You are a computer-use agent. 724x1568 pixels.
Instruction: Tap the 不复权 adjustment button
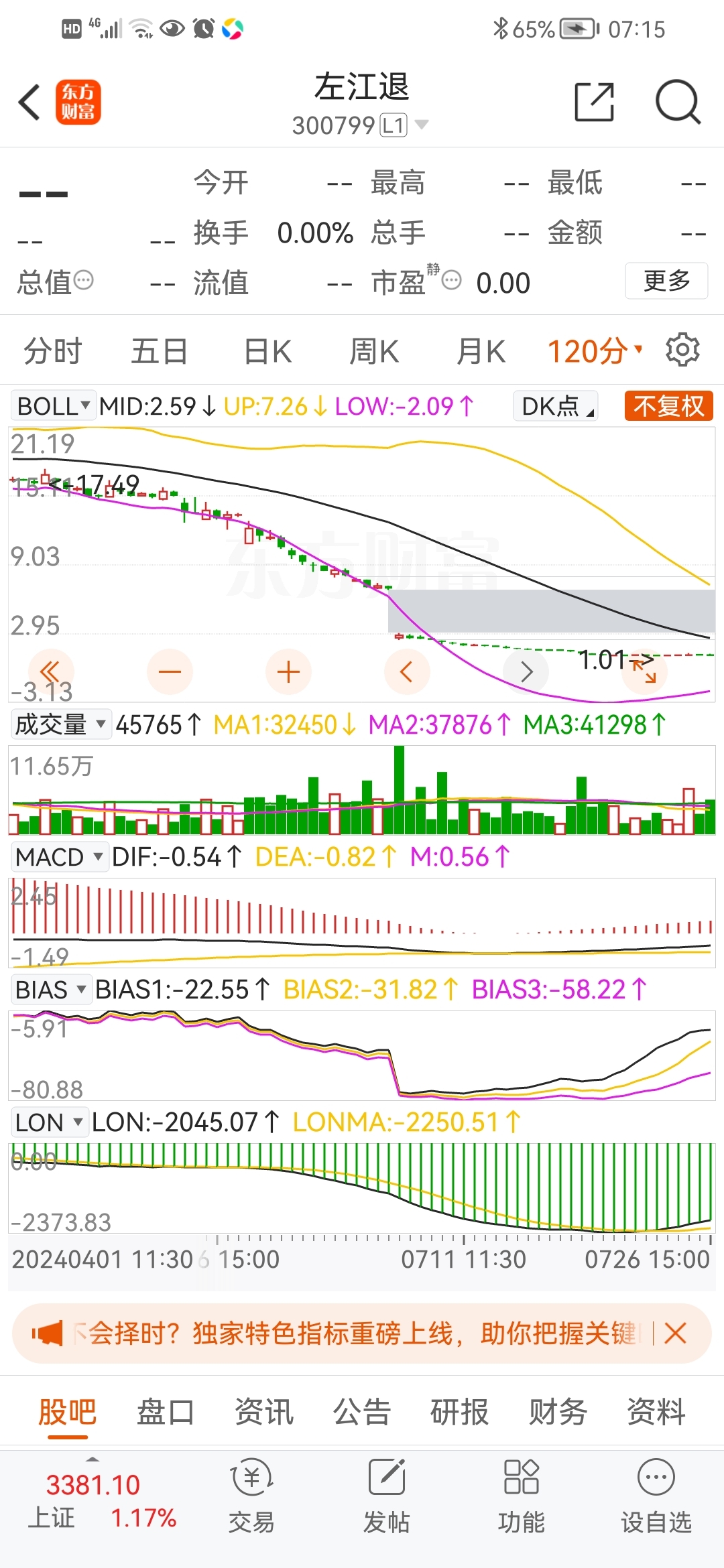pos(668,406)
